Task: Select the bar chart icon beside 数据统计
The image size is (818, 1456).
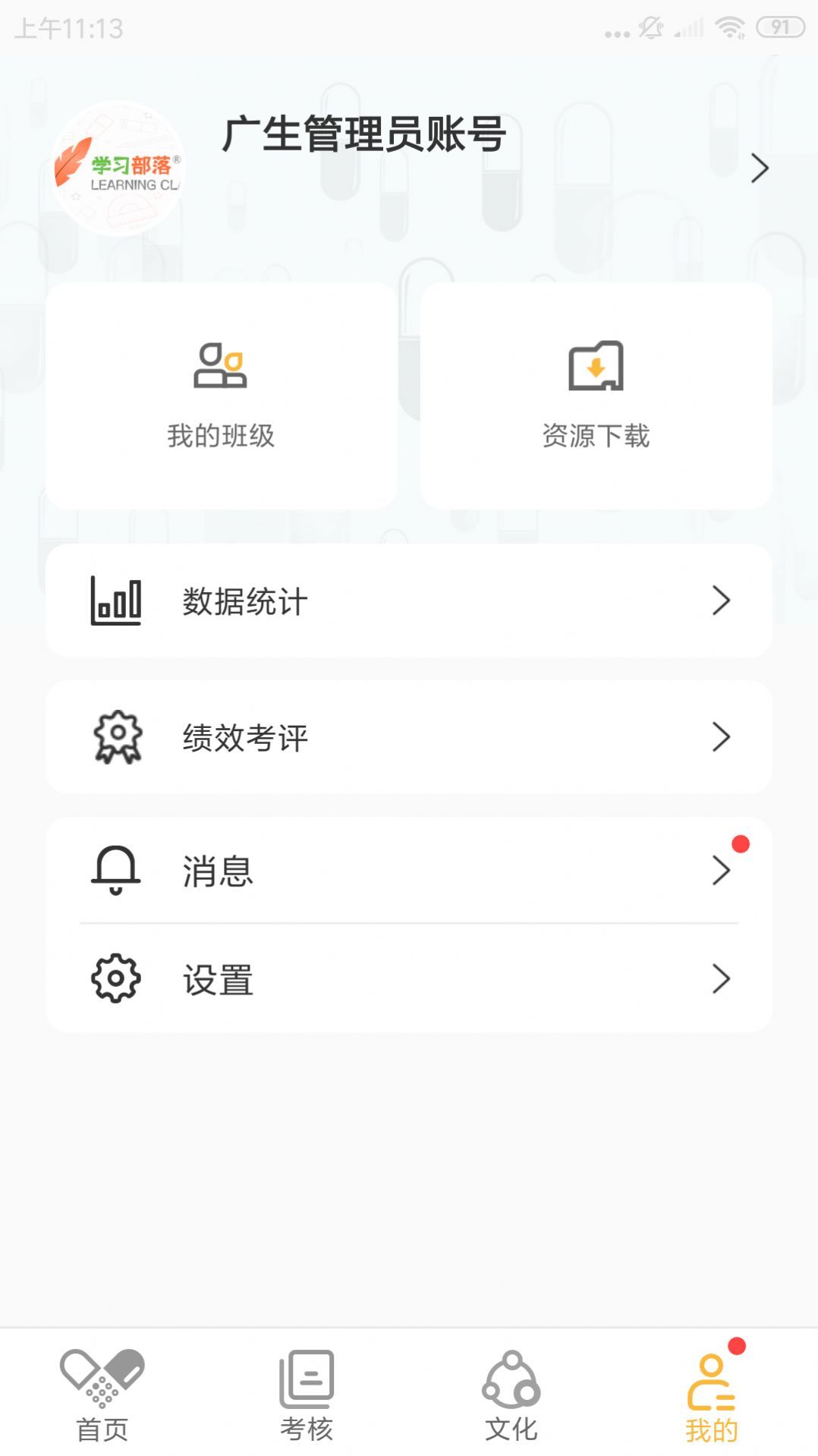Action: coord(115,601)
